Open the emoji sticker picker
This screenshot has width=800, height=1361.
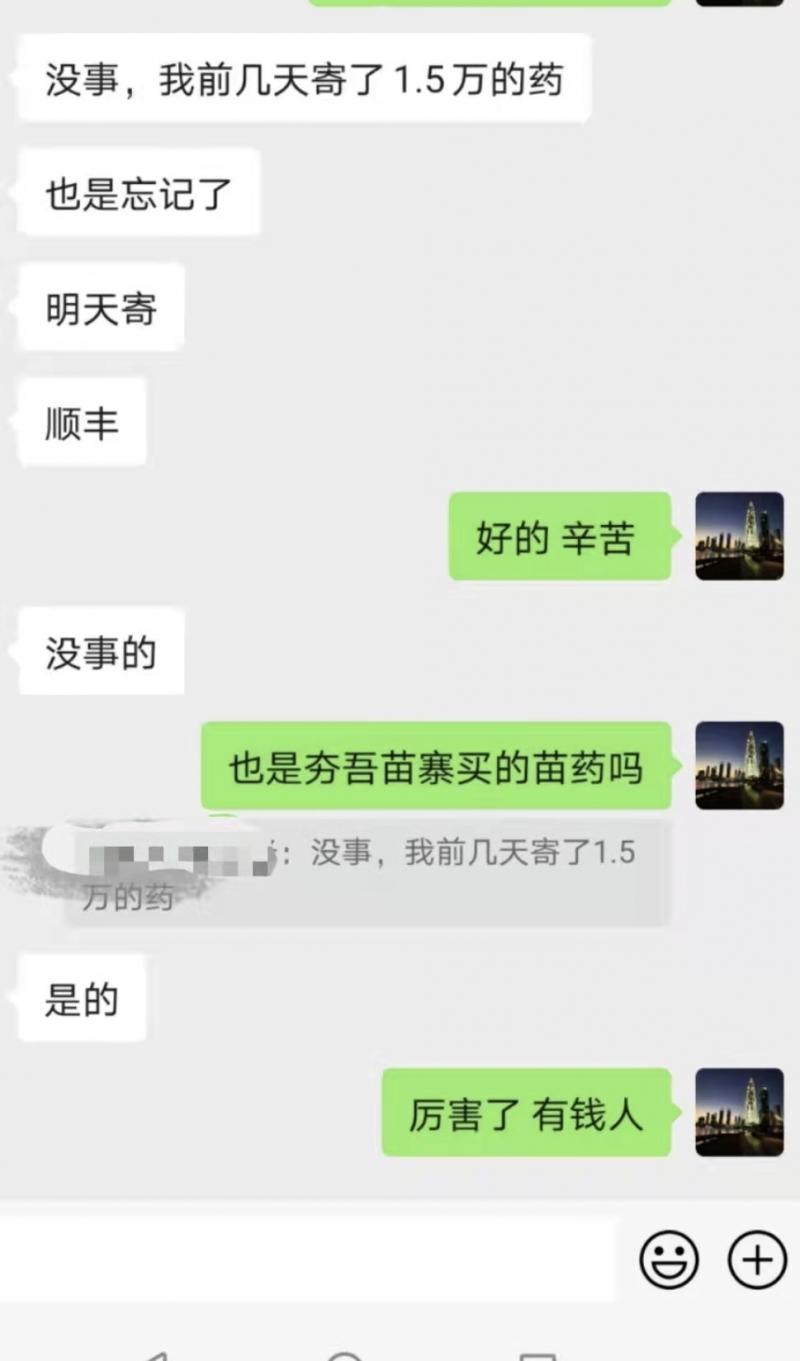[x=669, y=1258]
